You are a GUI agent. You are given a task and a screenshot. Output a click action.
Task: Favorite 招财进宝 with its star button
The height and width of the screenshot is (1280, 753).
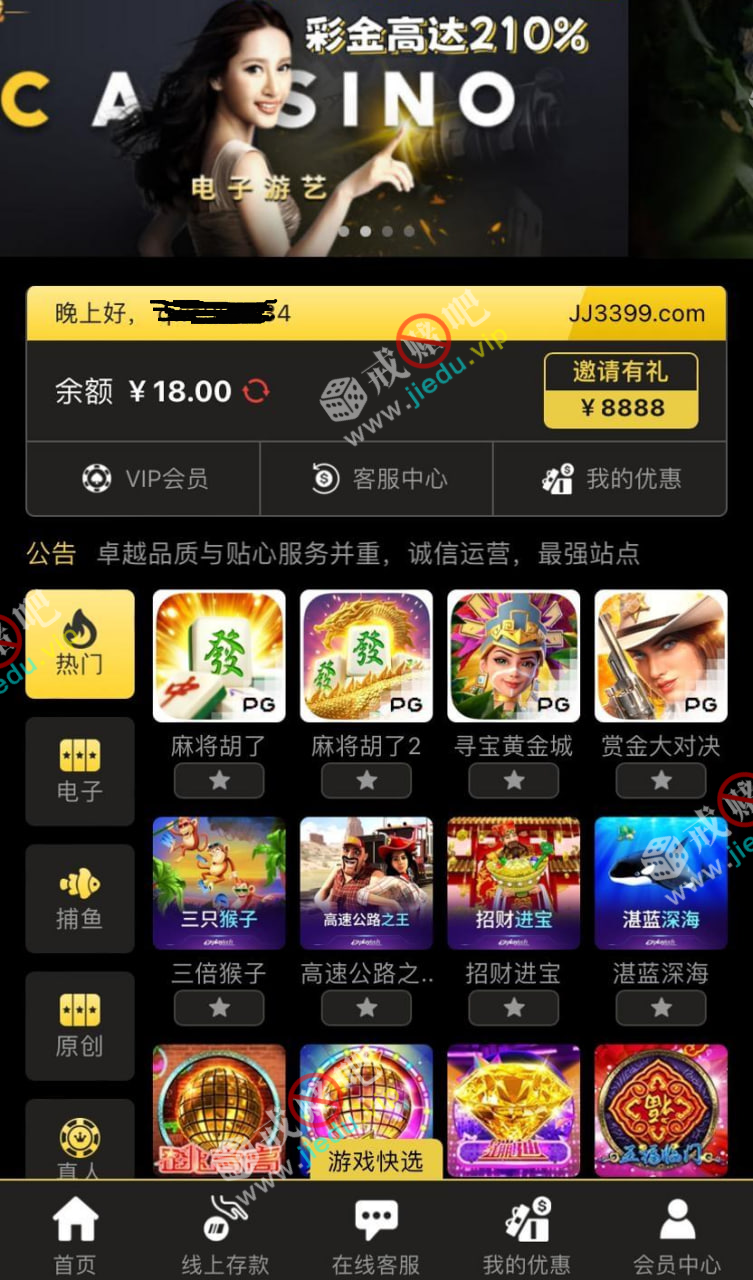click(513, 1008)
